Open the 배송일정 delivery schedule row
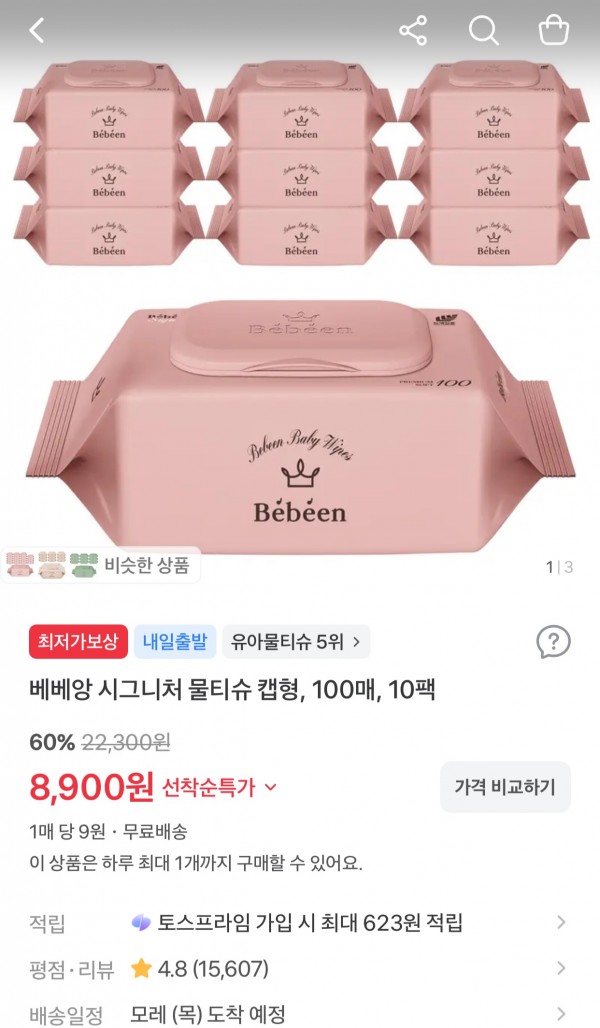The height and width of the screenshot is (1028, 600). click(300, 1014)
